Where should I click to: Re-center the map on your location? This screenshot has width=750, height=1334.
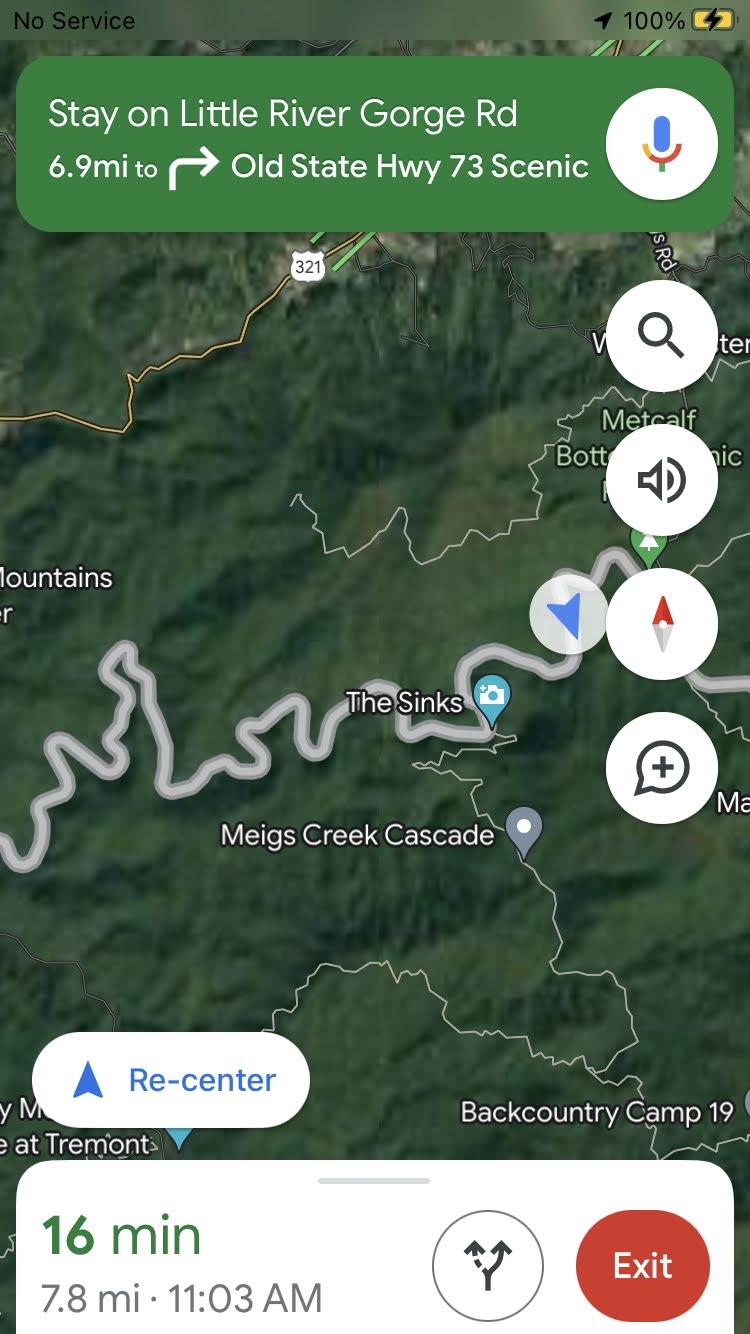click(171, 1080)
